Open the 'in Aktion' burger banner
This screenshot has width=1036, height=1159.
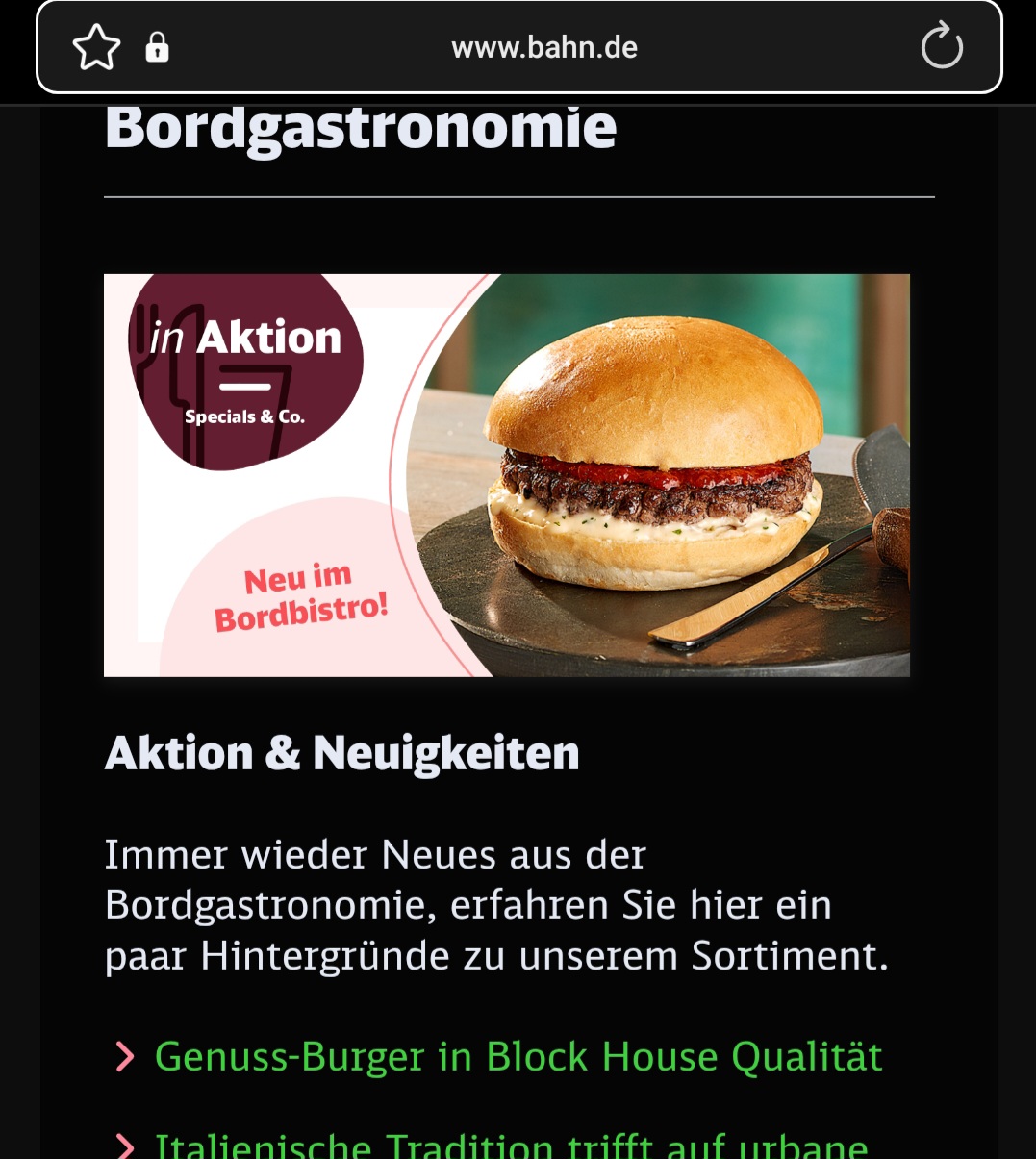[x=507, y=475]
